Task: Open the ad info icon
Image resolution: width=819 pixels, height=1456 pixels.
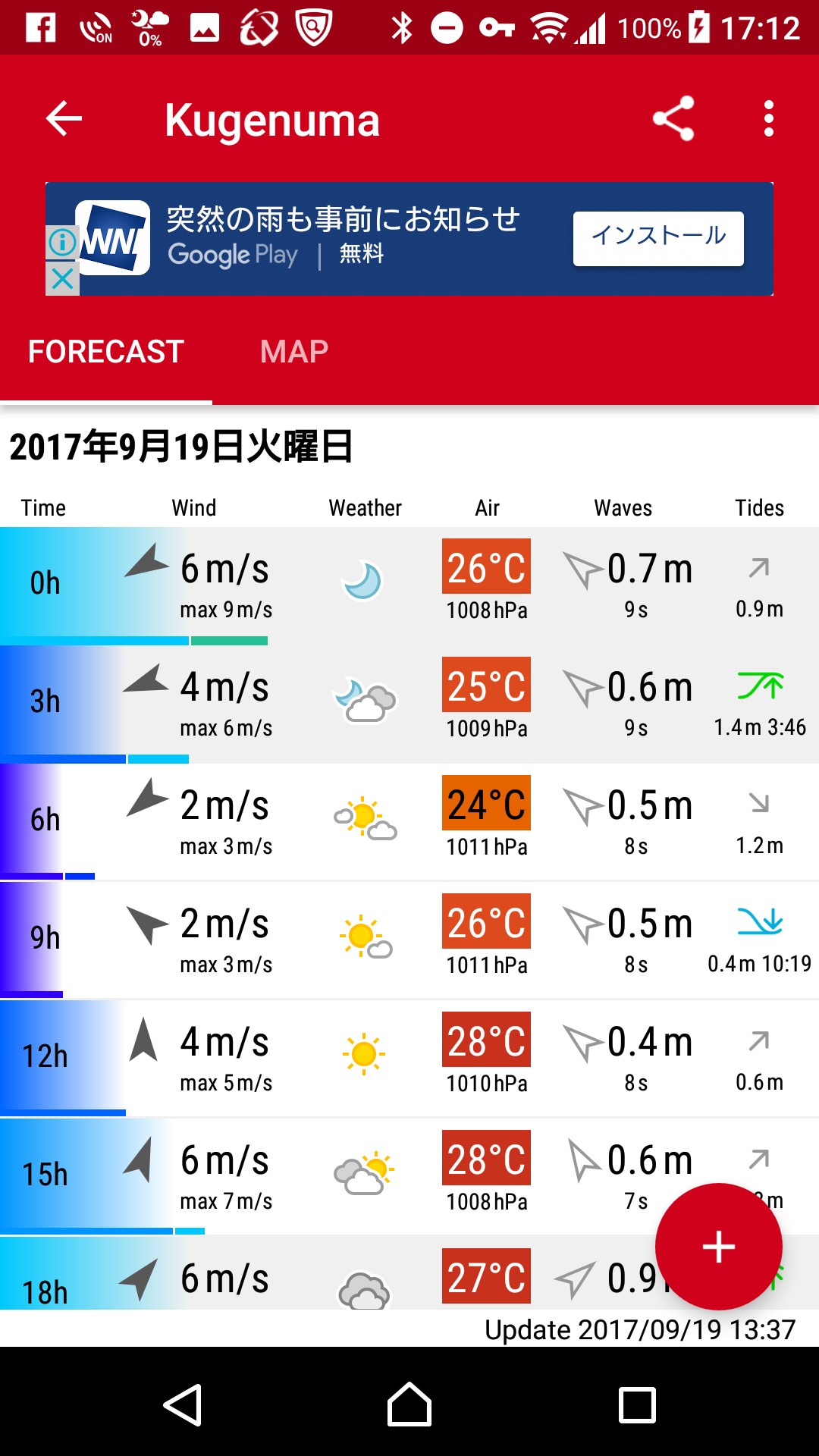Action: click(62, 243)
